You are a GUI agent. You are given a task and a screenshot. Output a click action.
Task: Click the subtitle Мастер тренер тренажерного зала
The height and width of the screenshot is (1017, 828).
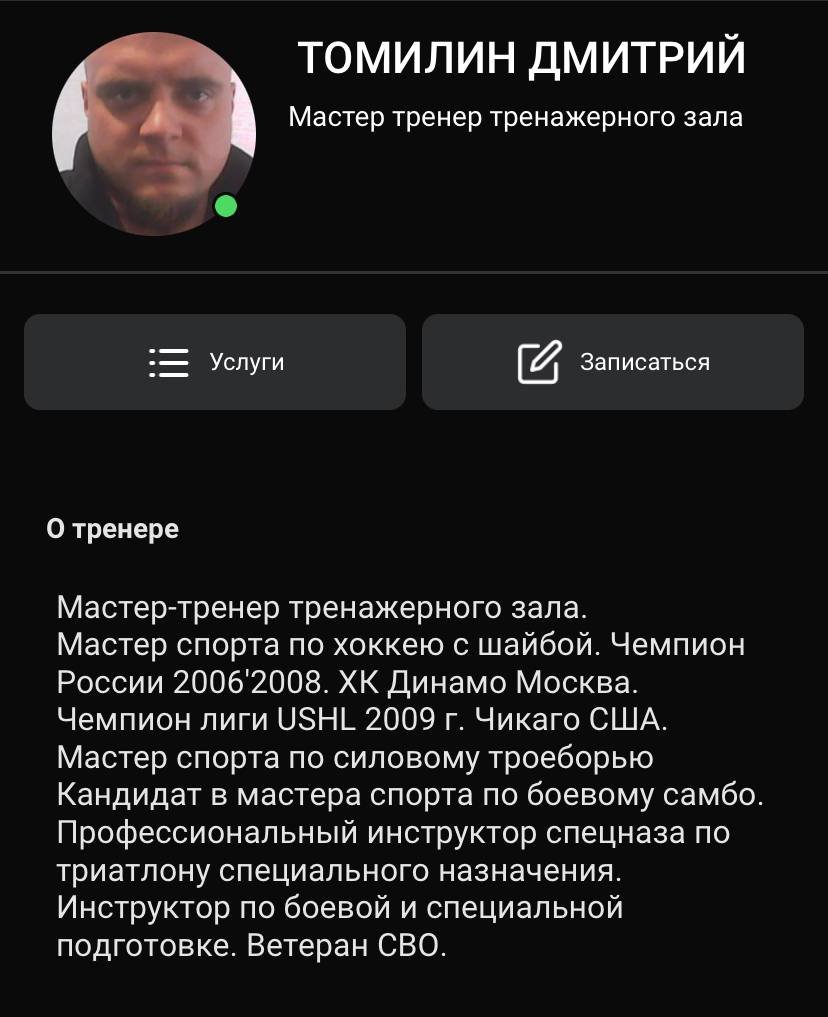(517, 116)
